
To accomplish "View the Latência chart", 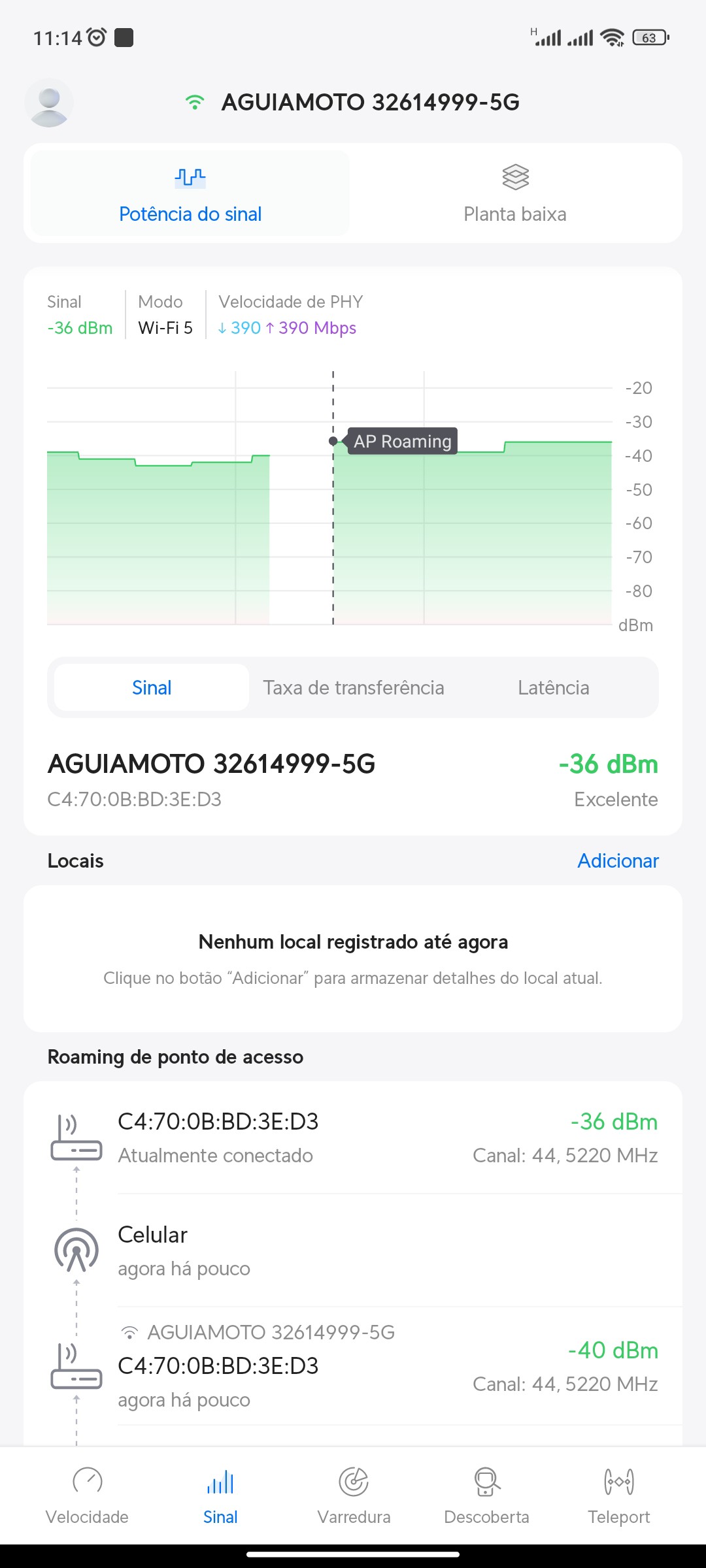I will pyautogui.click(x=553, y=688).
